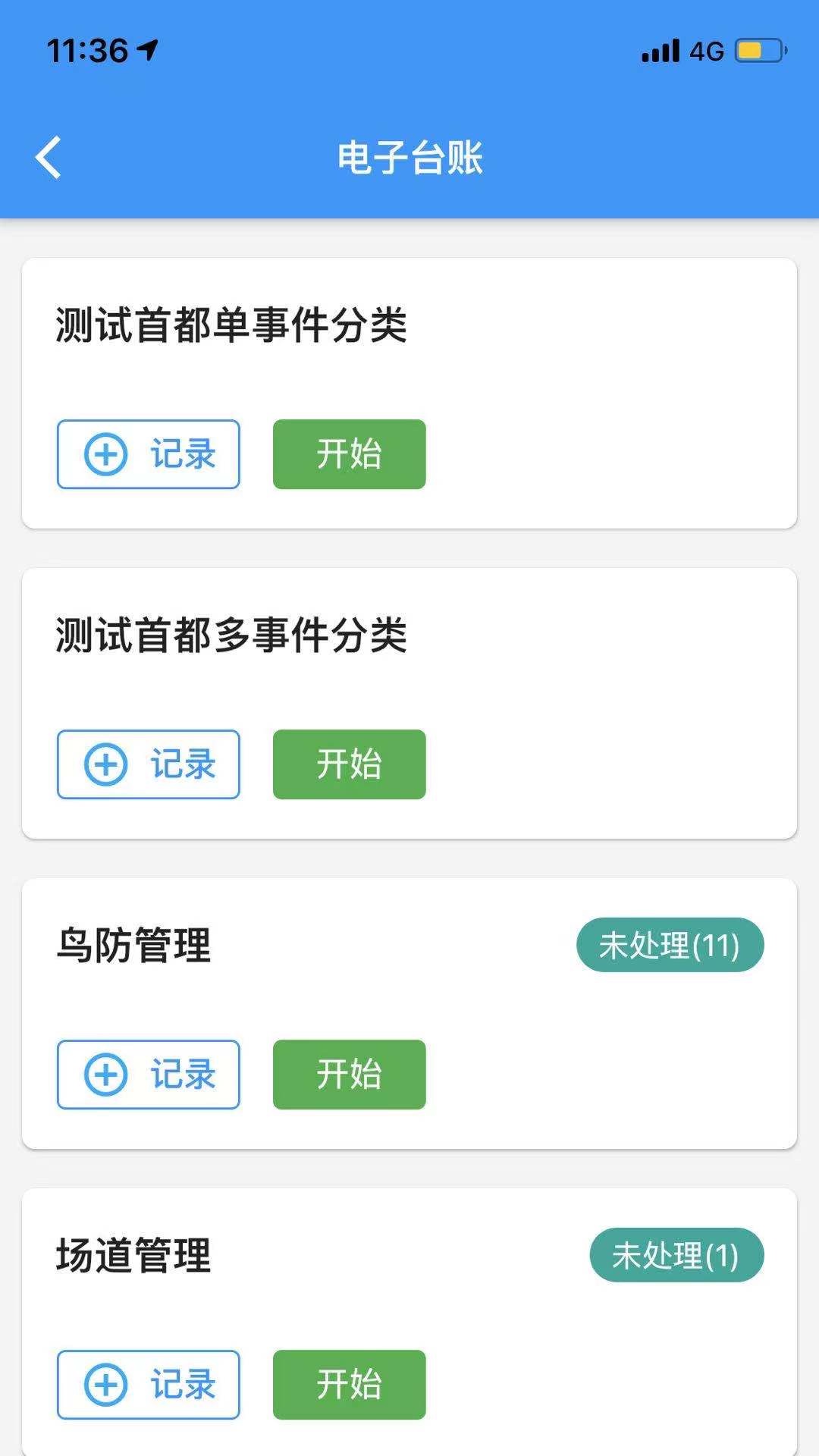Tap the plus icon in 测试首都多事件分类 record button
This screenshot has width=819, height=1456.
(x=105, y=764)
